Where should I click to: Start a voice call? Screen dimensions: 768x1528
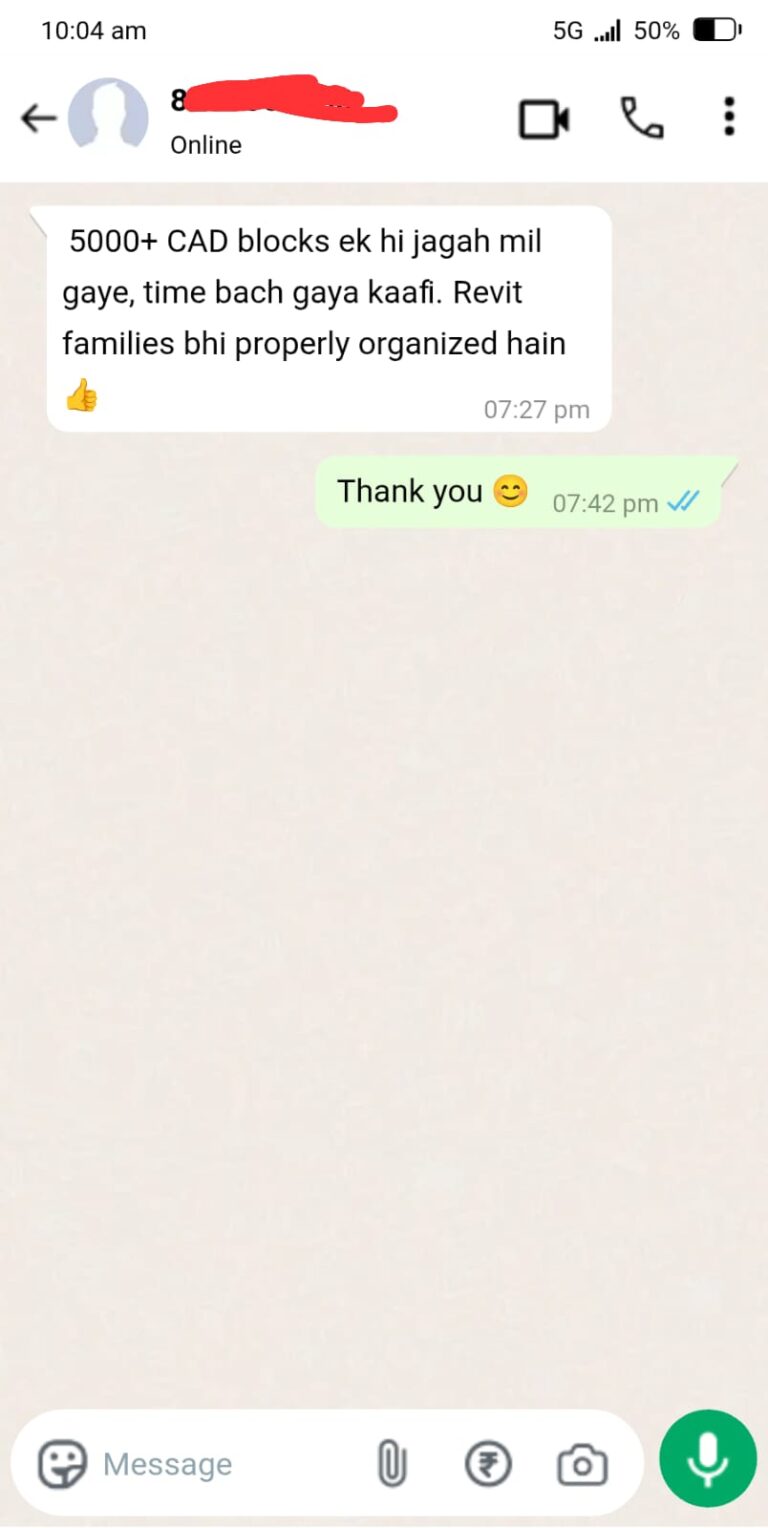click(x=641, y=118)
